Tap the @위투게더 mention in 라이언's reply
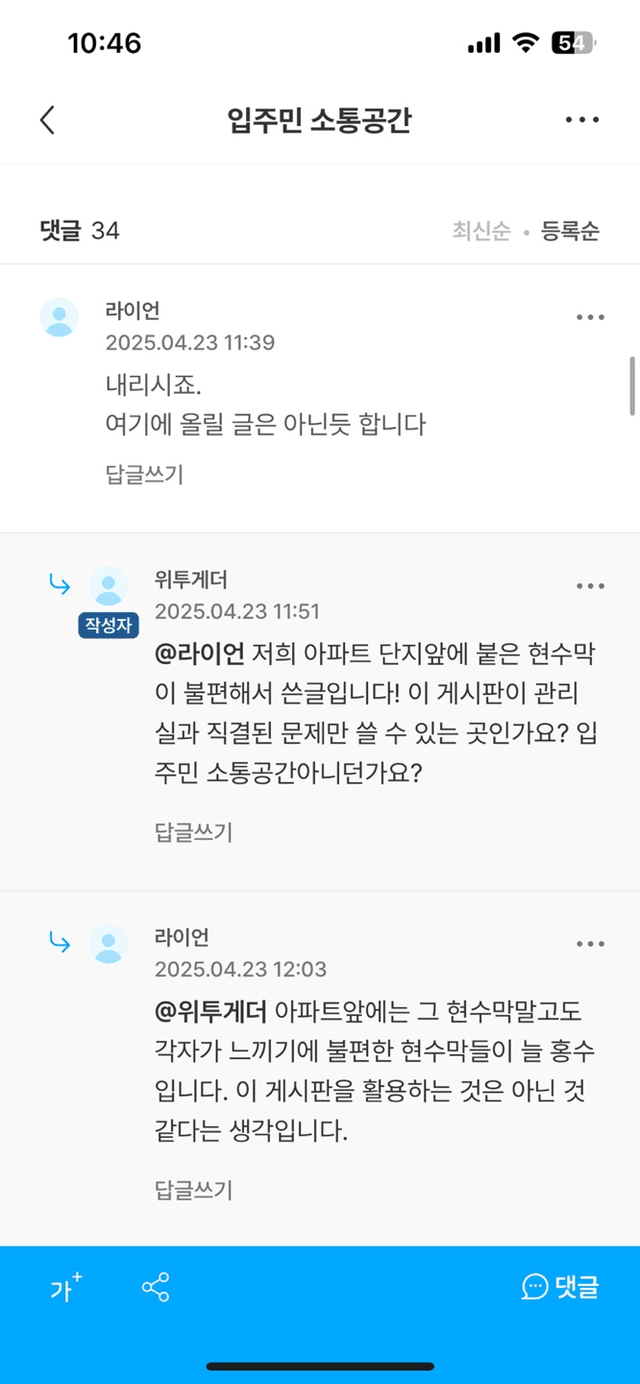The image size is (640, 1384). [x=210, y=1012]
